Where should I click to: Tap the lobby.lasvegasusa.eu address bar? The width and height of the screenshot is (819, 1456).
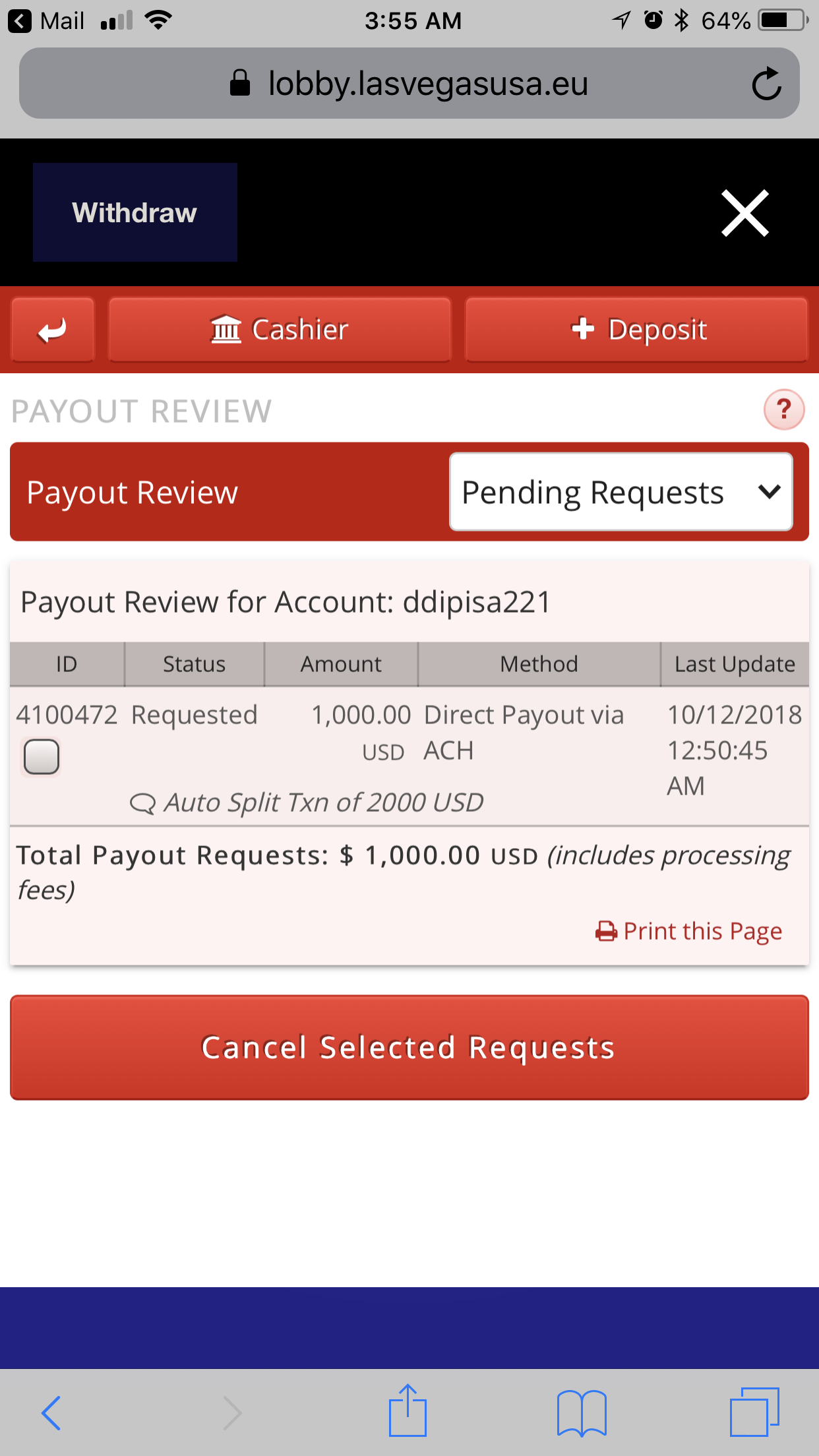click(x=409, y=83)
